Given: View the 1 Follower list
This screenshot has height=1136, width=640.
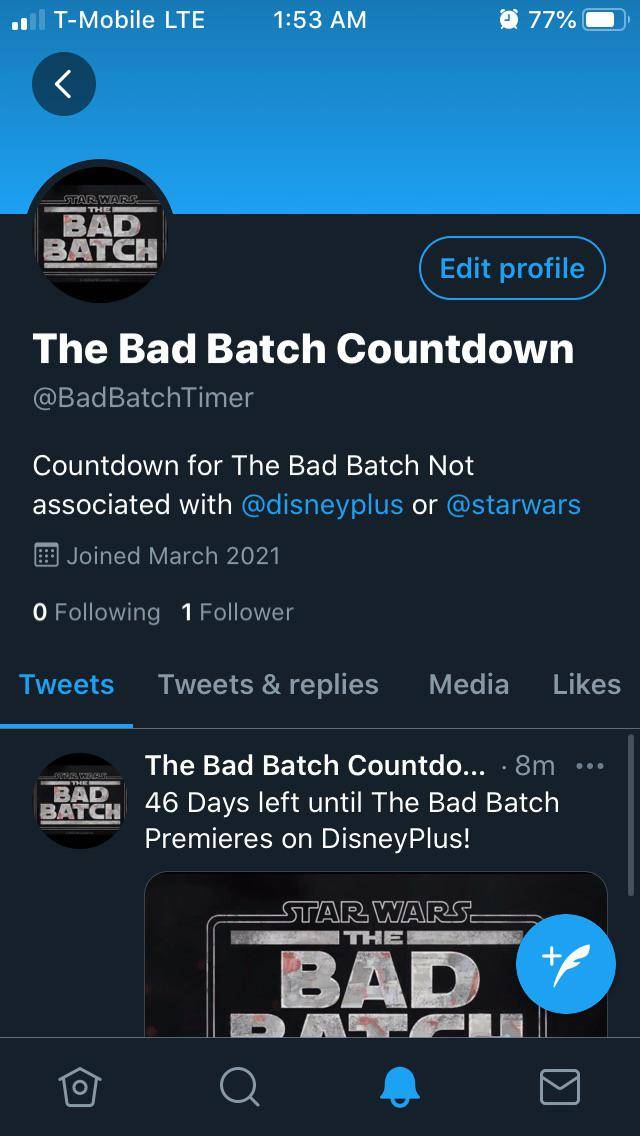Looking at the screenshot, I should pos(237,612).
